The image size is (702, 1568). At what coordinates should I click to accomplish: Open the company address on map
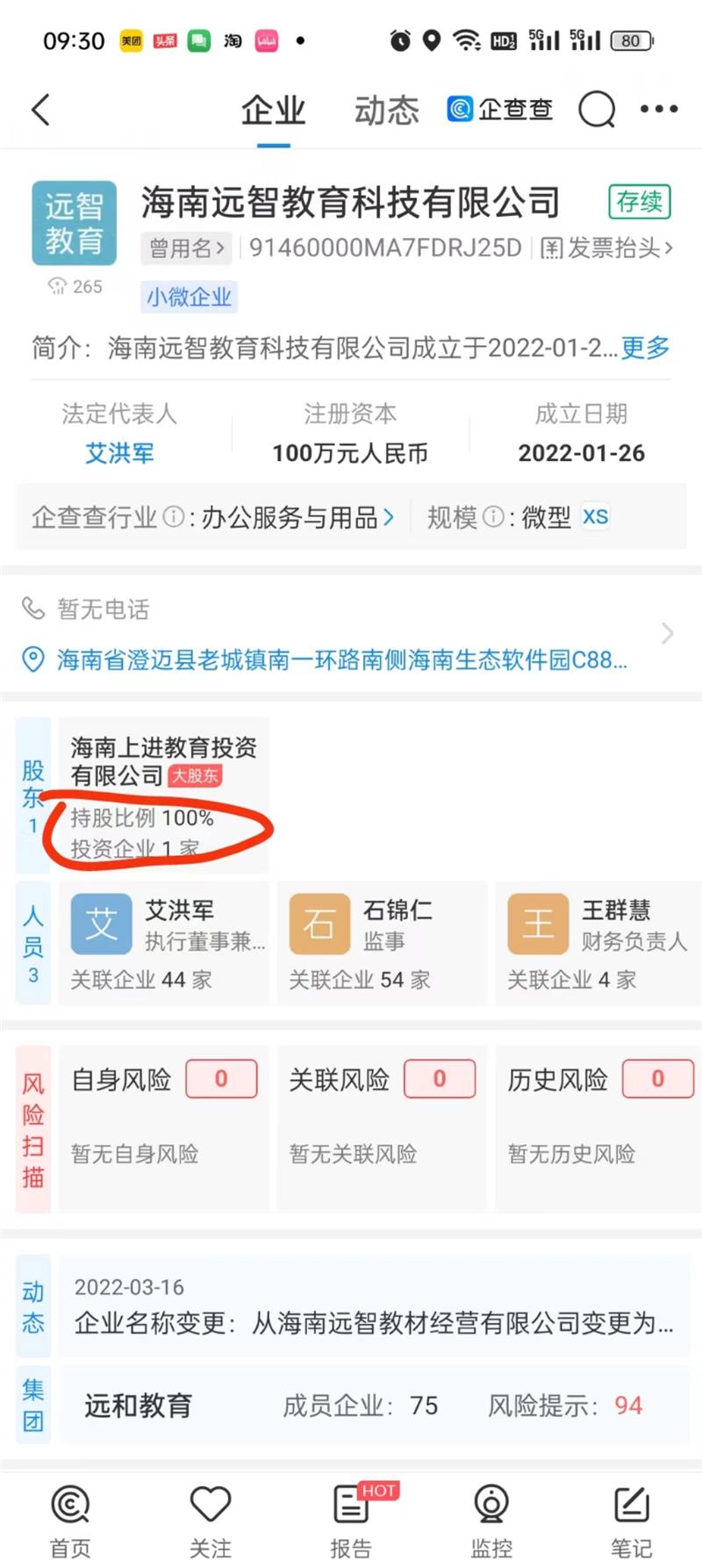pyautogui.click(x=340, y=659)
